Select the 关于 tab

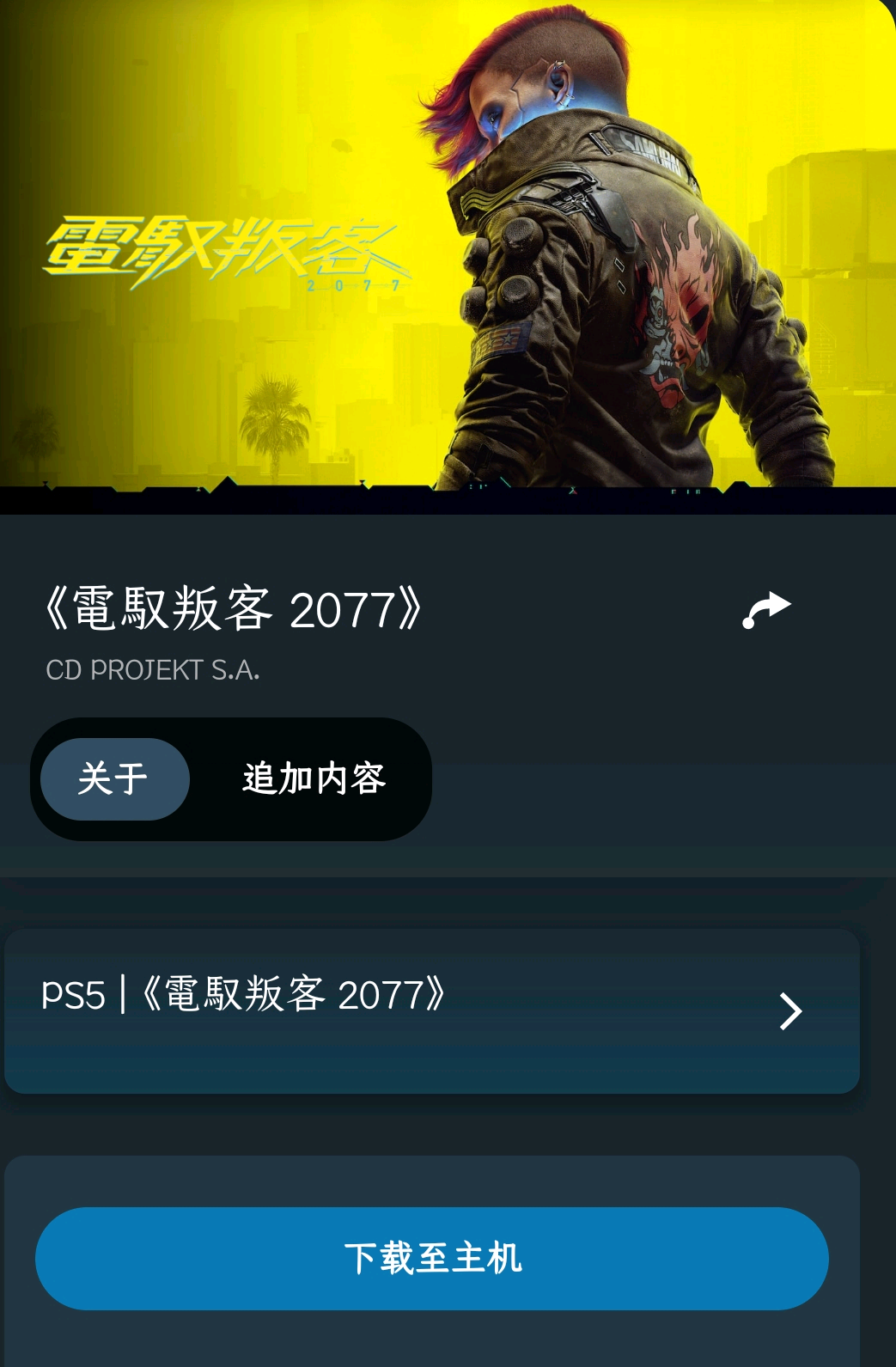pyautogui.click(x=114, y=778)
